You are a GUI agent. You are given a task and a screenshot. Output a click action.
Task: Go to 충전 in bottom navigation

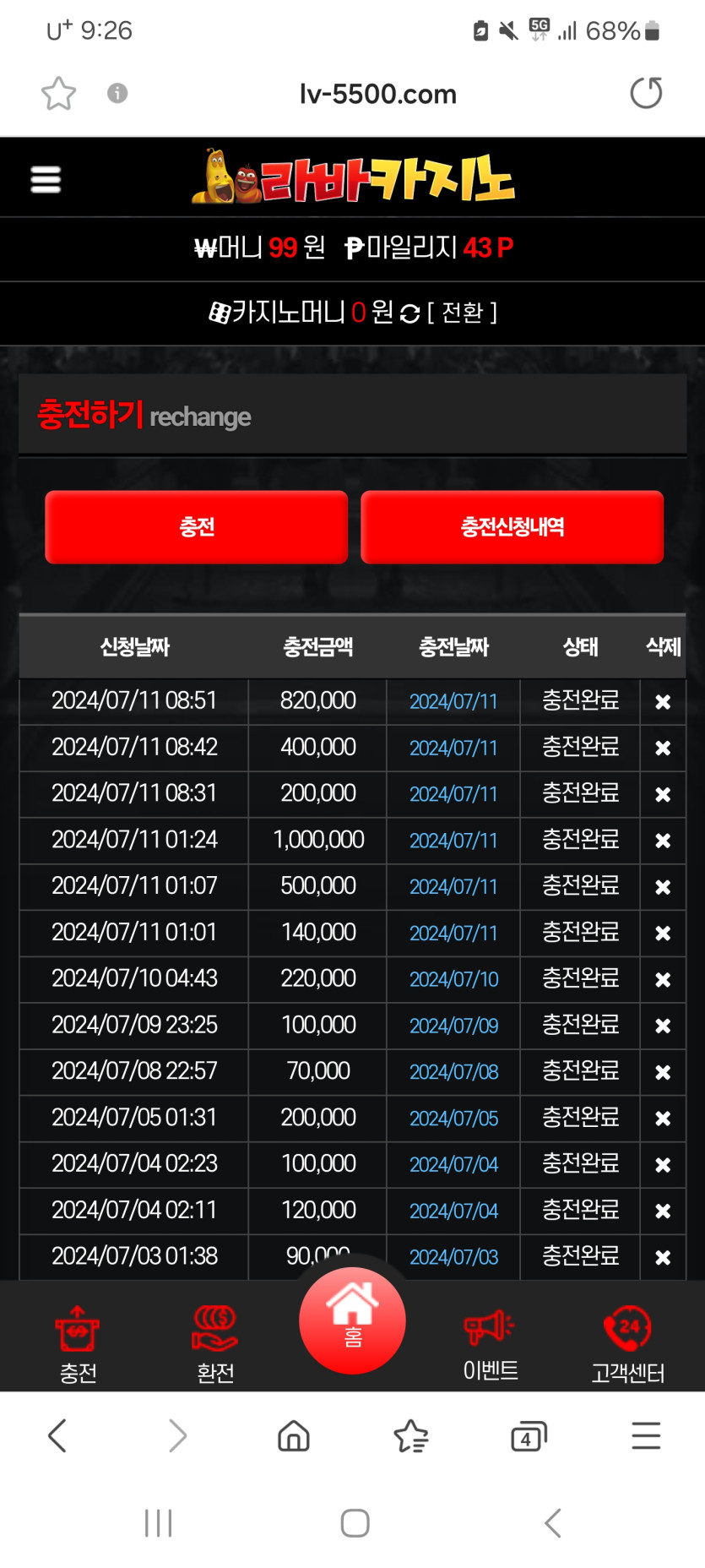78,1343
